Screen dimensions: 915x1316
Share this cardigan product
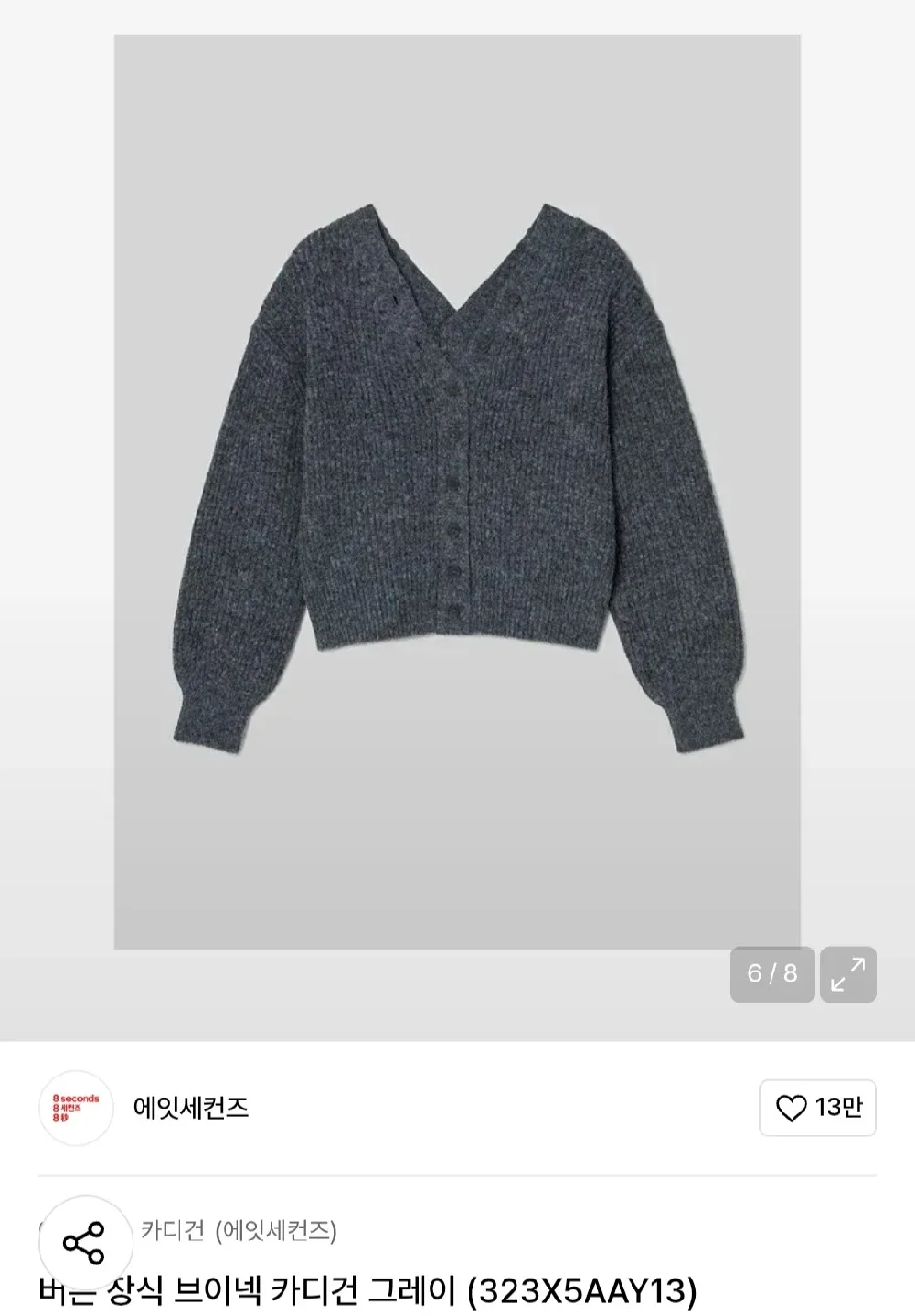pyautogui.click(x=84, y=1243)
